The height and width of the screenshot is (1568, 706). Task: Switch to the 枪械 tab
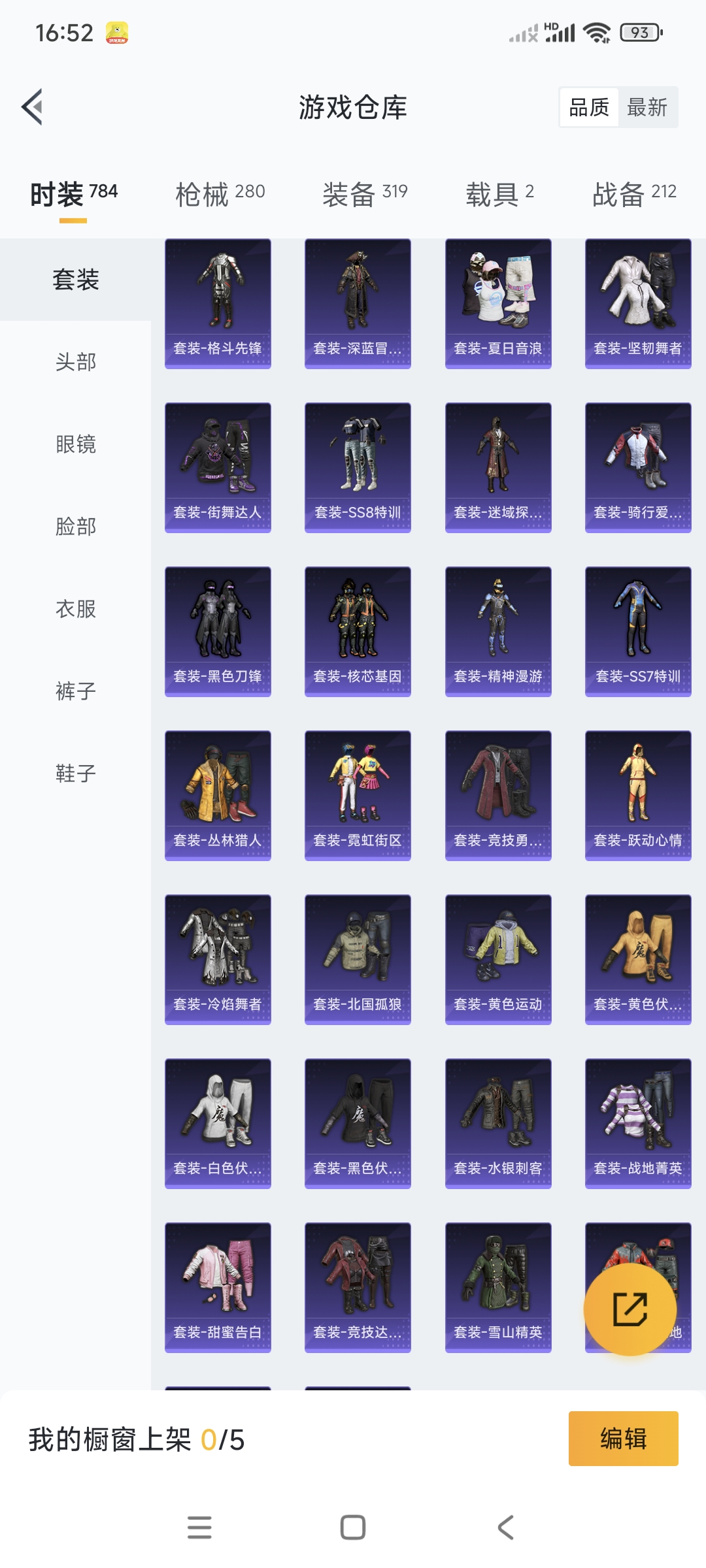[x=220, y=194]
